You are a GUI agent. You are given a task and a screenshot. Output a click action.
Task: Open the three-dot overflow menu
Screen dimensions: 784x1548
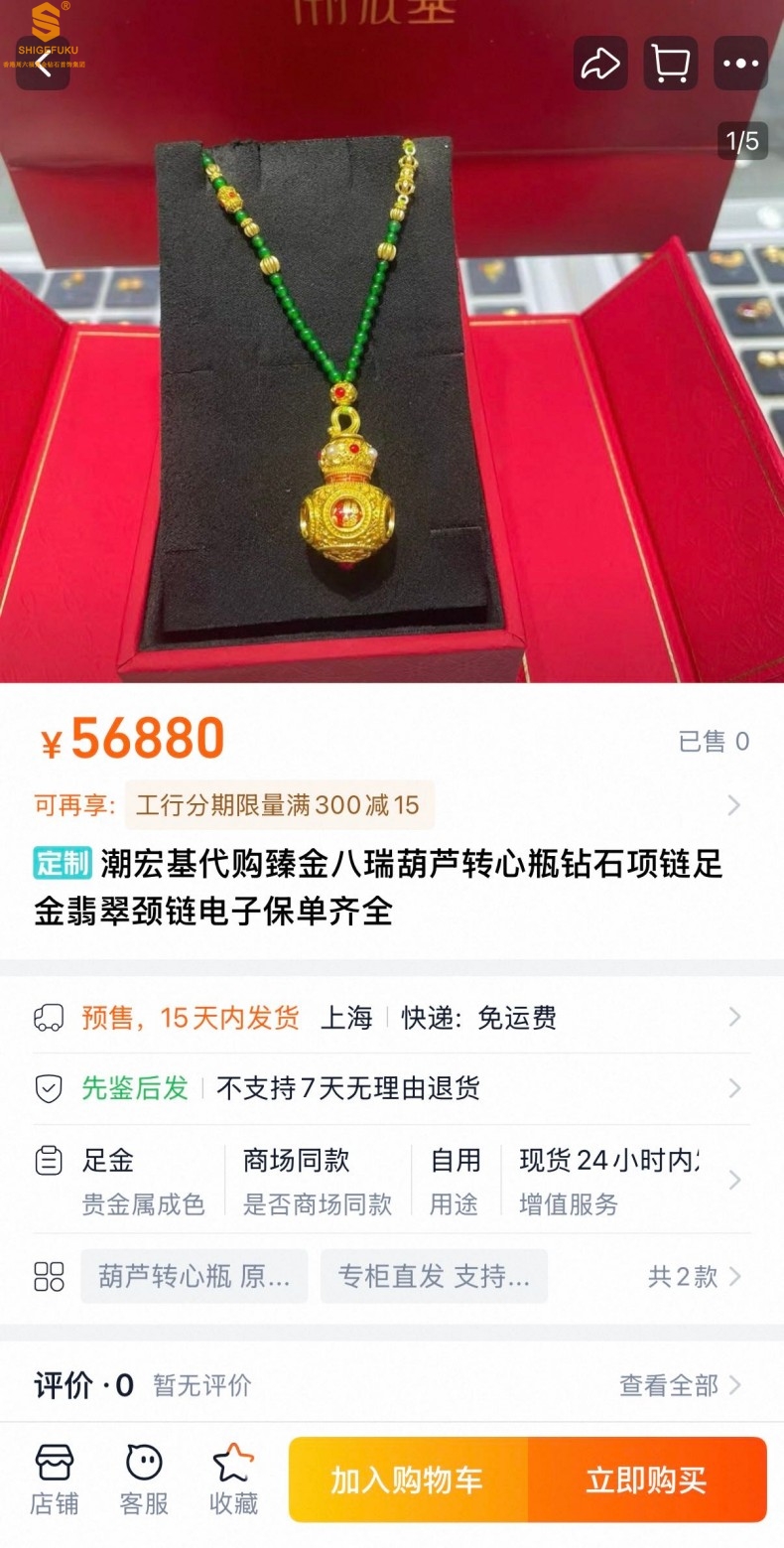click(x=740, y=65)
